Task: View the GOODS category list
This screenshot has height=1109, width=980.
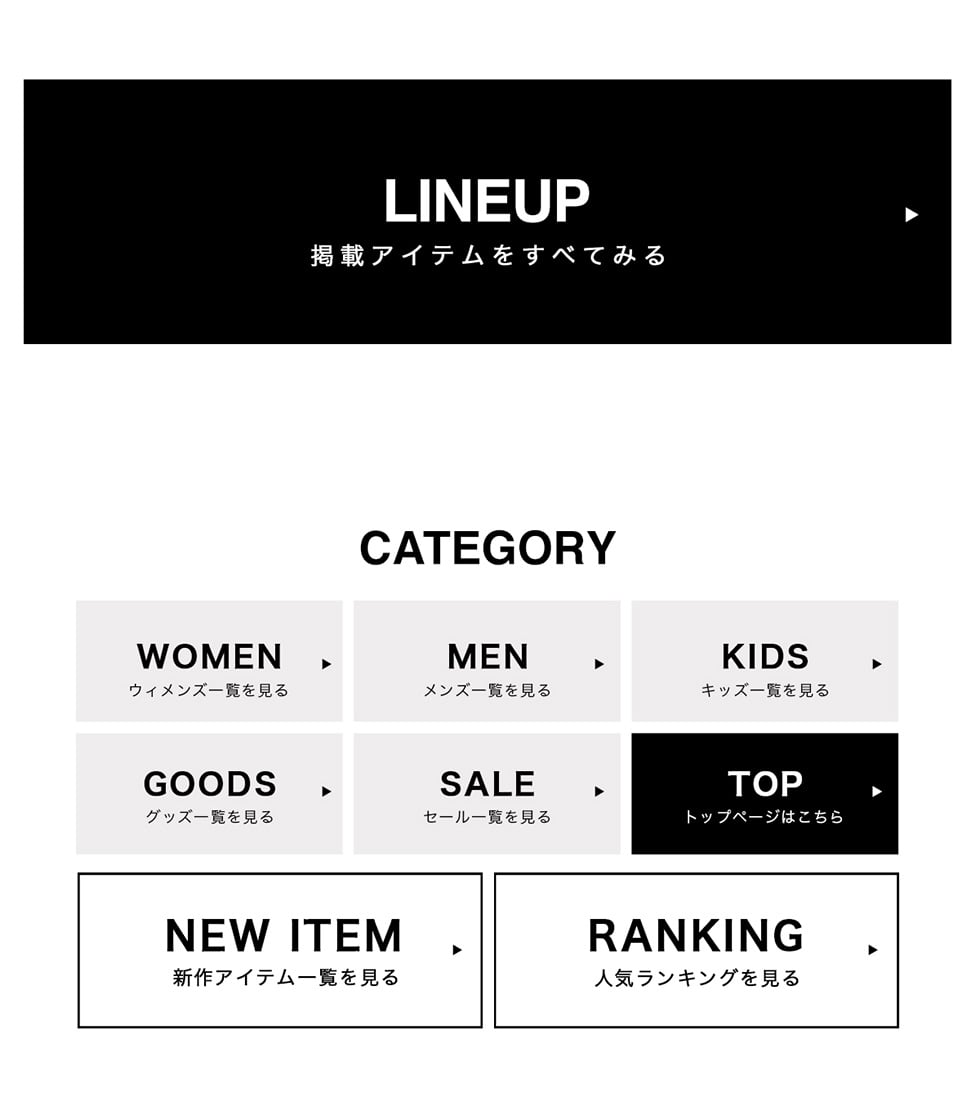Action: (209, 794)
